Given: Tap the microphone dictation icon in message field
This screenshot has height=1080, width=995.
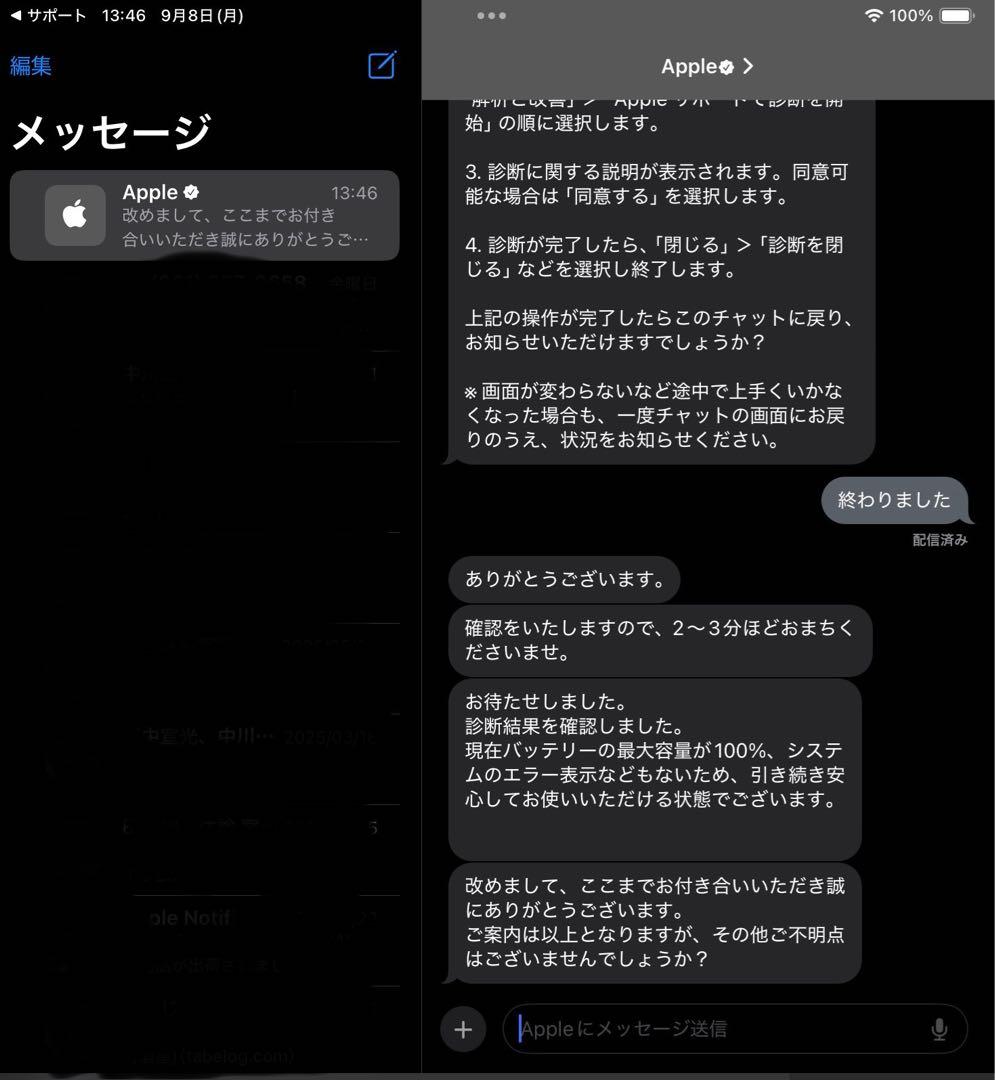Looking at the screenshot, I should point(940,1028).
